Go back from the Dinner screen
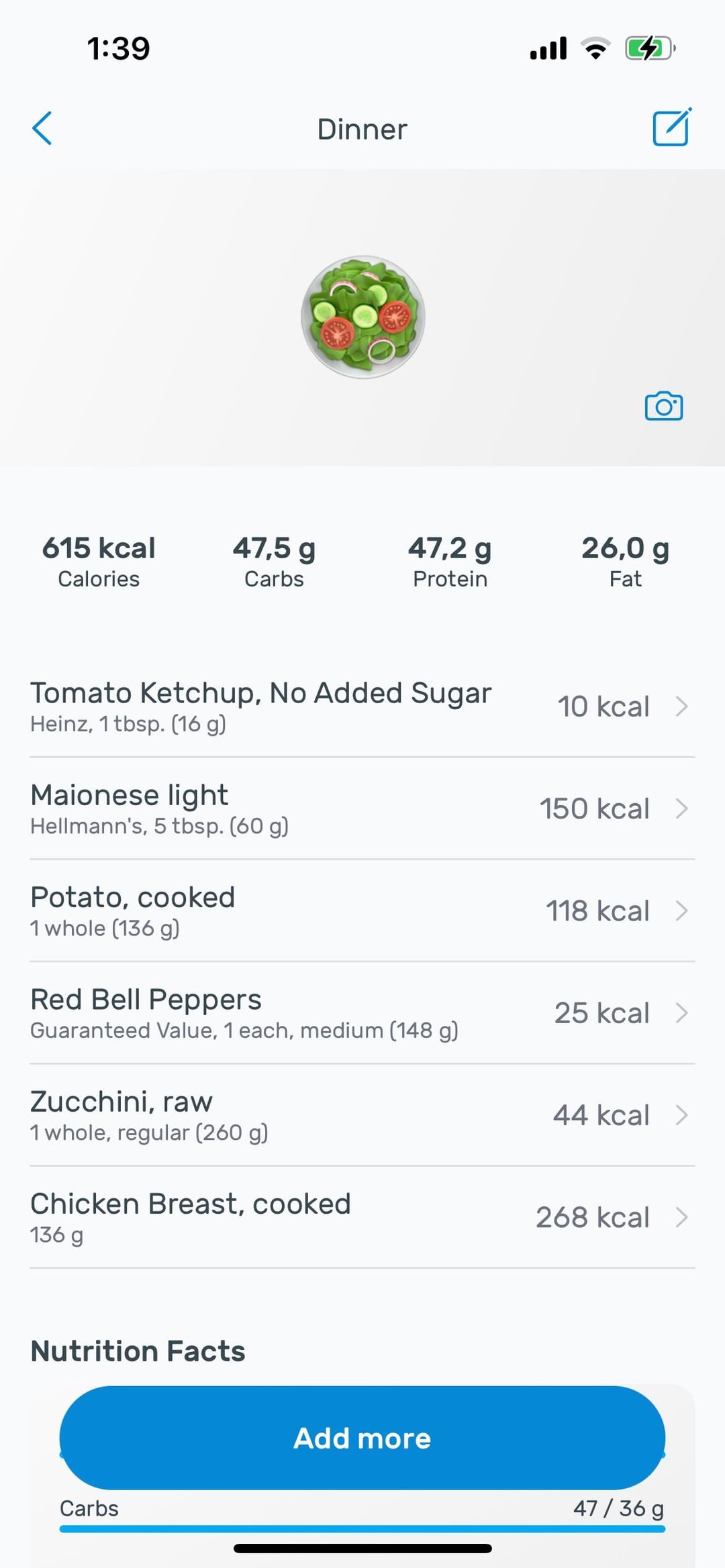The width and height of the screenshot is (725, 1568). [42, 128]
